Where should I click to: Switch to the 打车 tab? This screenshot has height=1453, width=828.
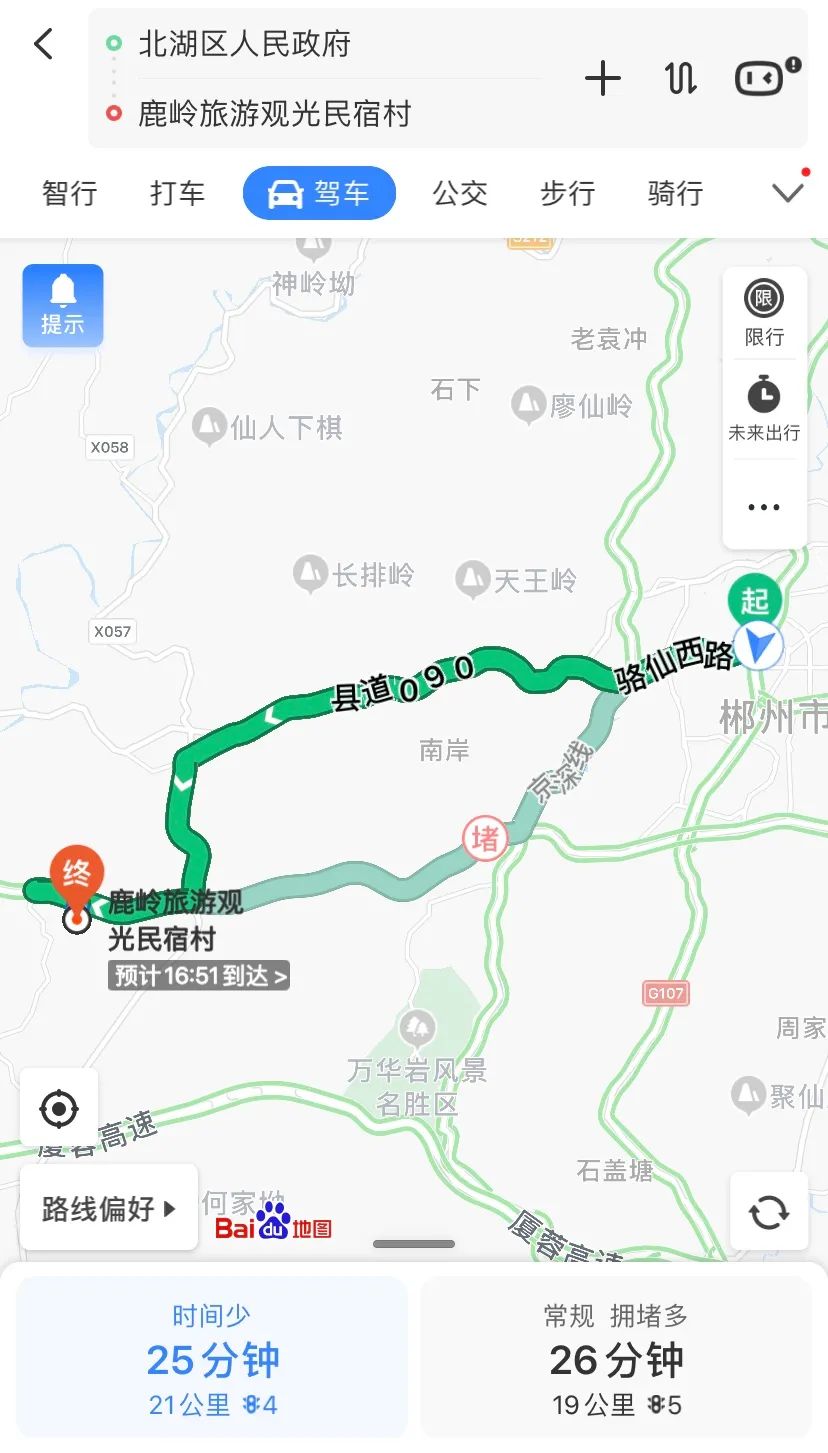coord(177,193)
